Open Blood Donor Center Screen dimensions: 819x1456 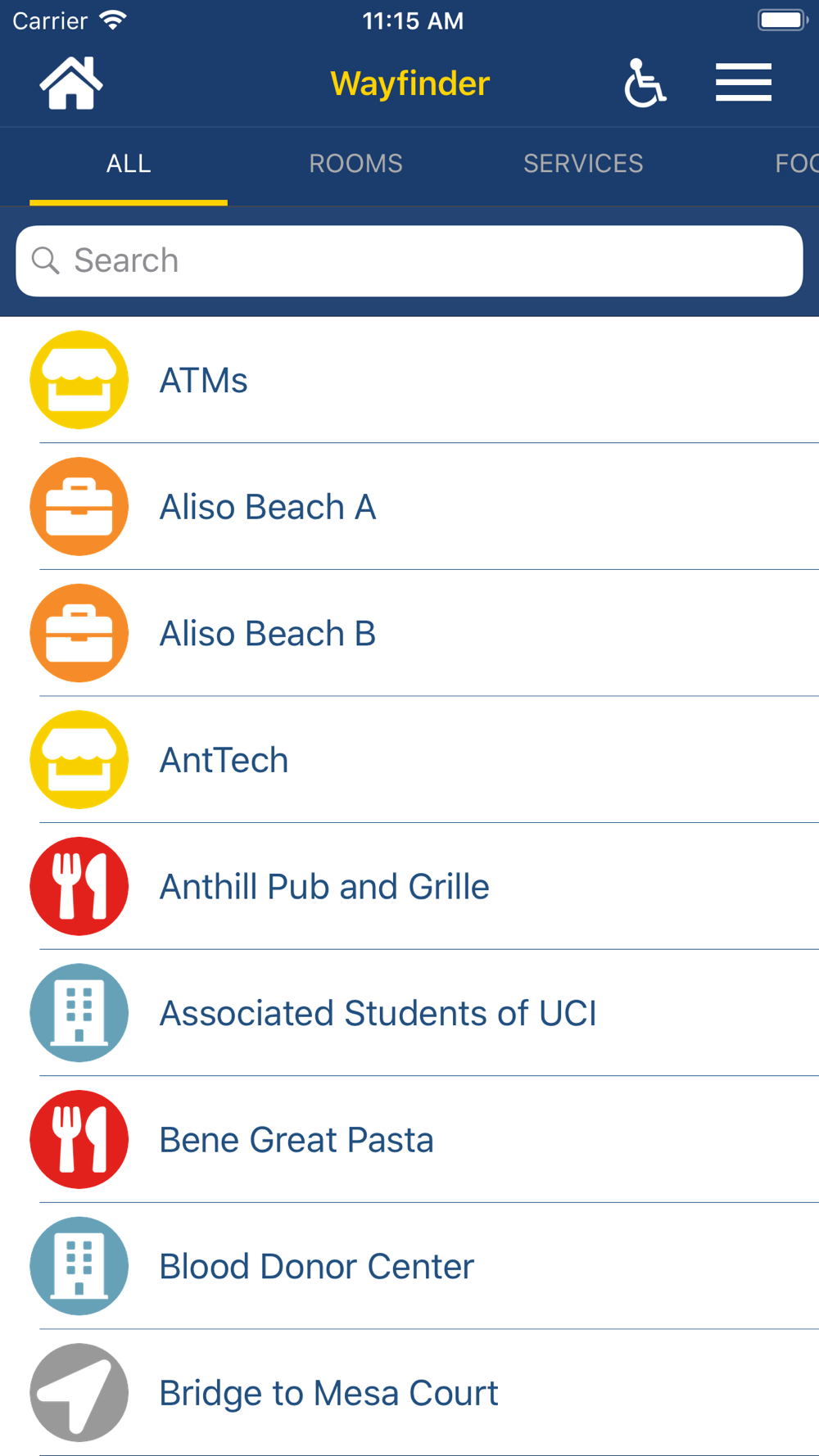click(x=409, y=1266)
